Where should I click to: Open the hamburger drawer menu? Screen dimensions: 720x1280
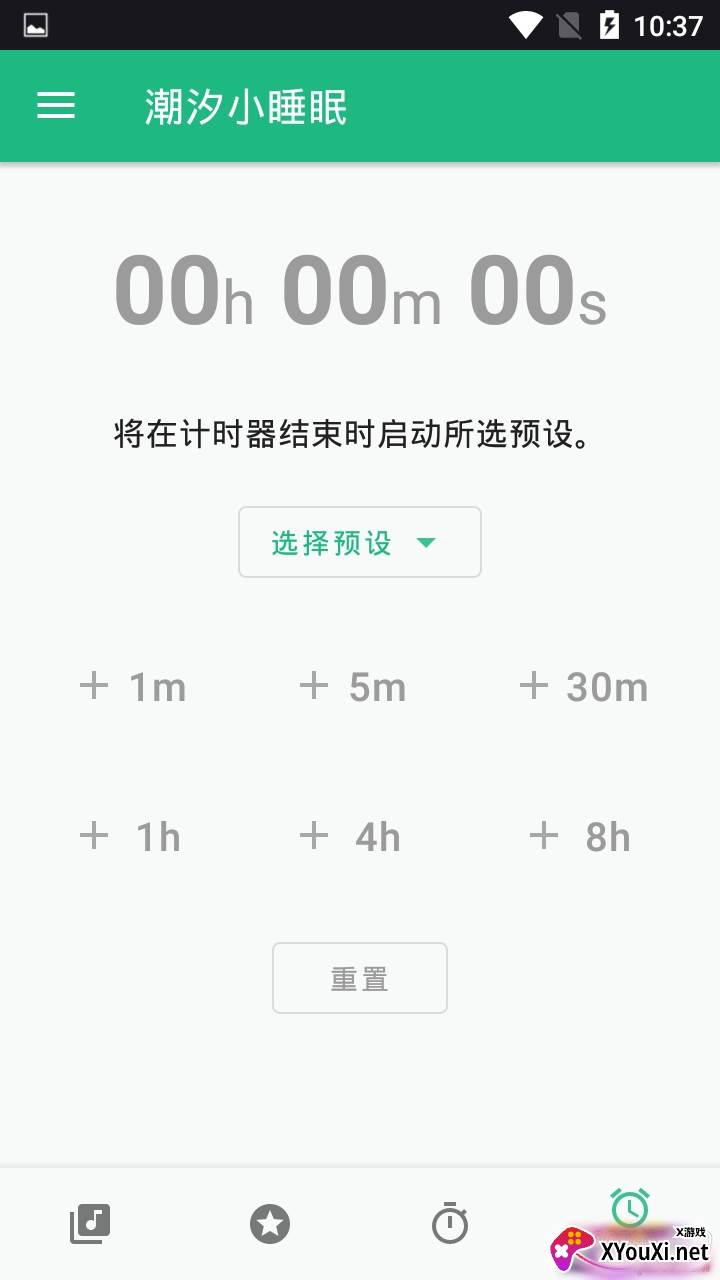pyautogui.click(x=56, y=106)
